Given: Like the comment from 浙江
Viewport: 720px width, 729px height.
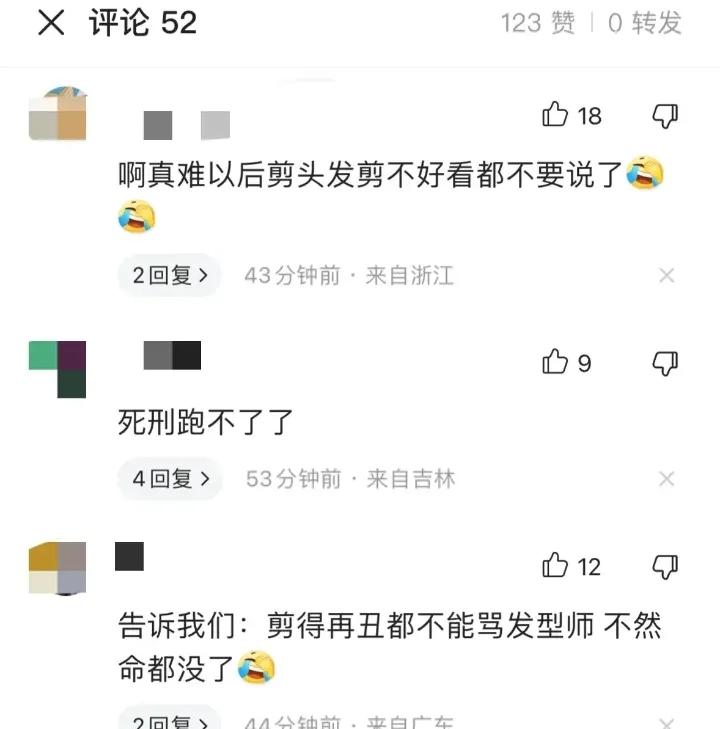Looking at the screenshot, I should 556,116.
